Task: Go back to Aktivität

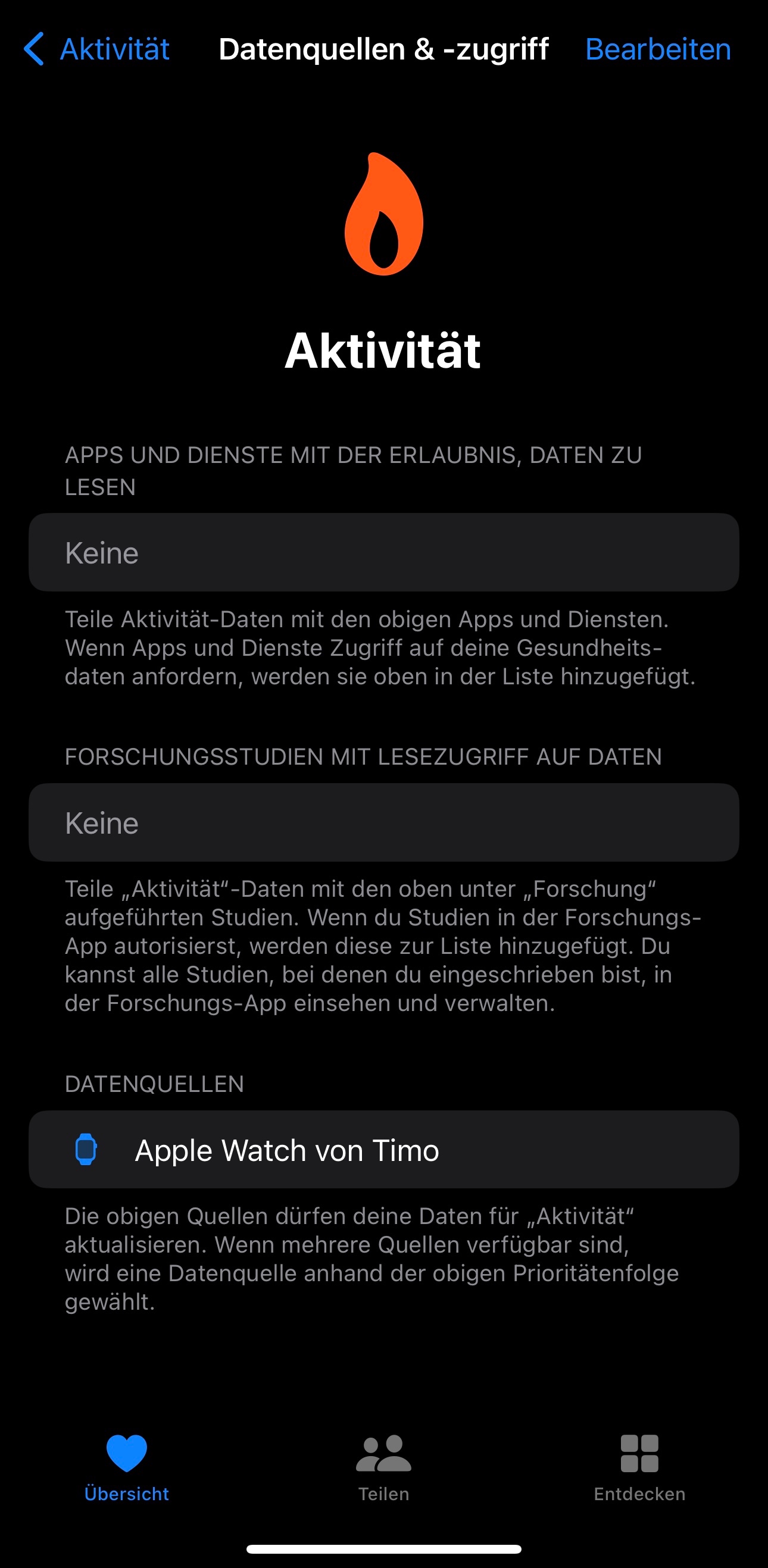Action: coord(96,49)
